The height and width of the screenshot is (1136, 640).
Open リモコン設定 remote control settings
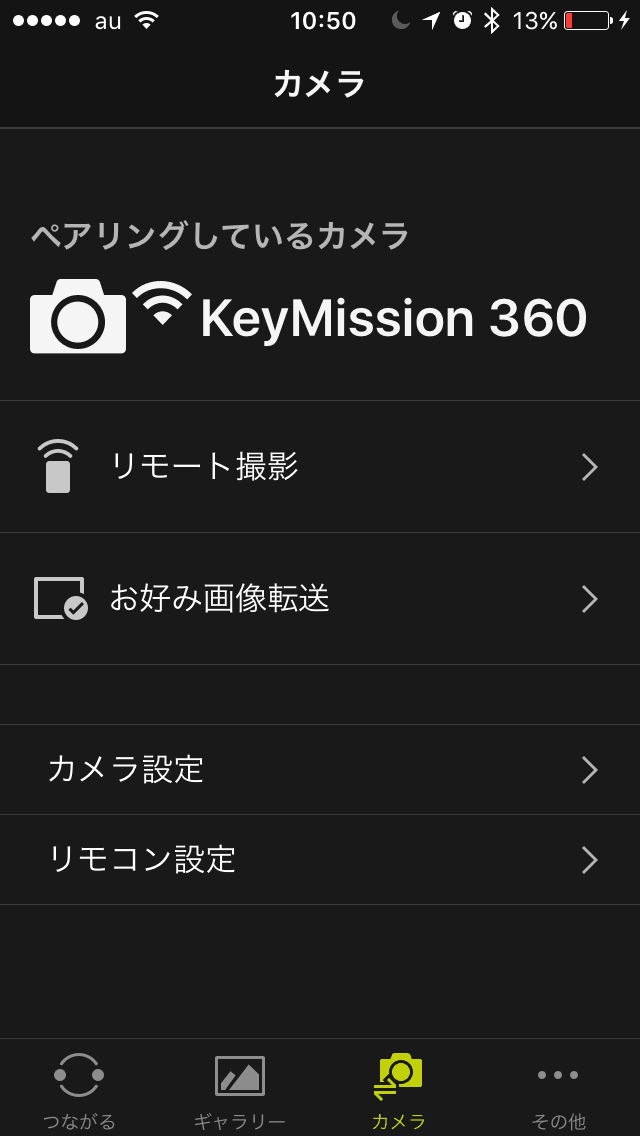[320, 860]
